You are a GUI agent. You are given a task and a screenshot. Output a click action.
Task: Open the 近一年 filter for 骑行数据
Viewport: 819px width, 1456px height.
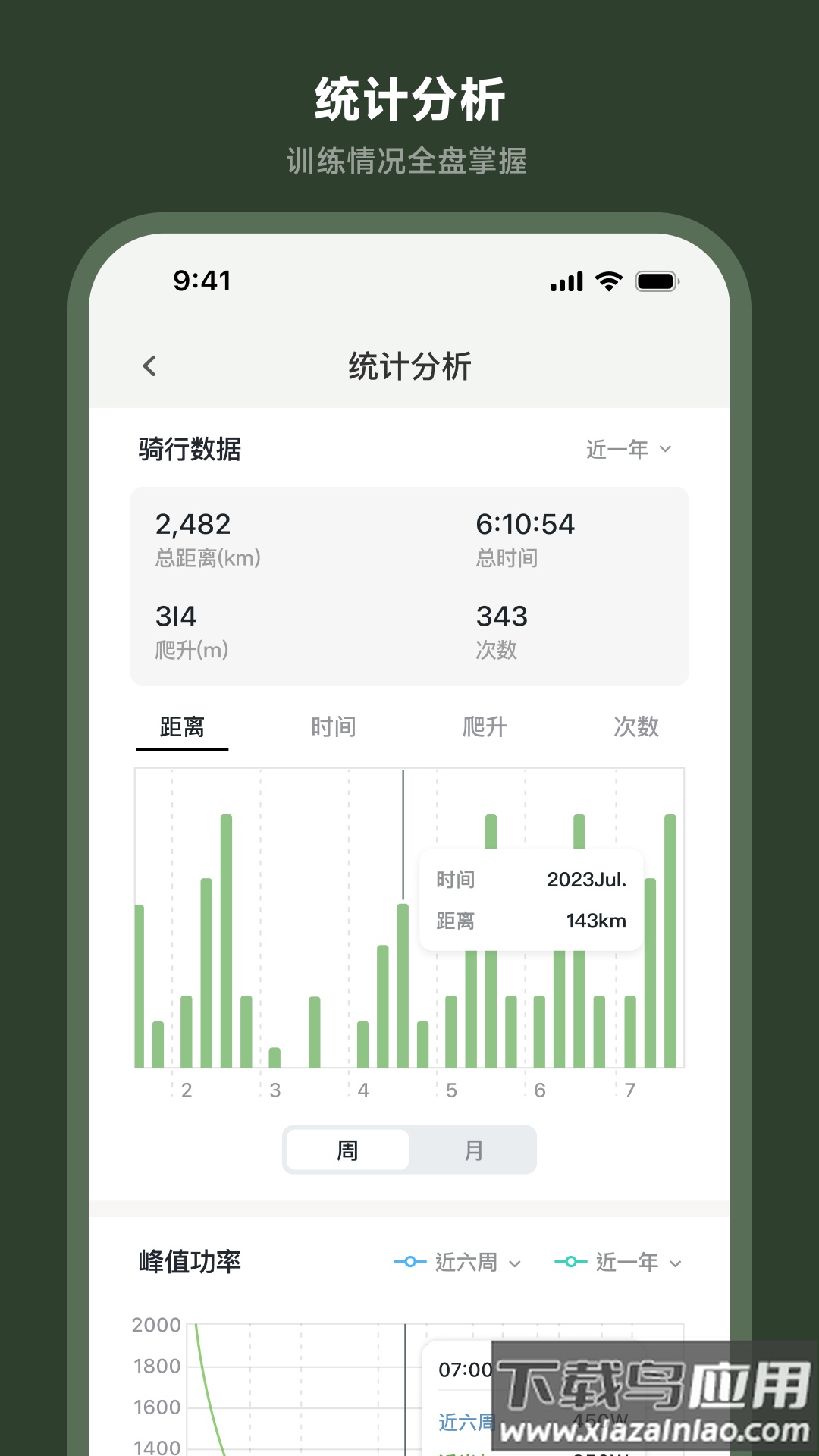(x=628, y=450)
